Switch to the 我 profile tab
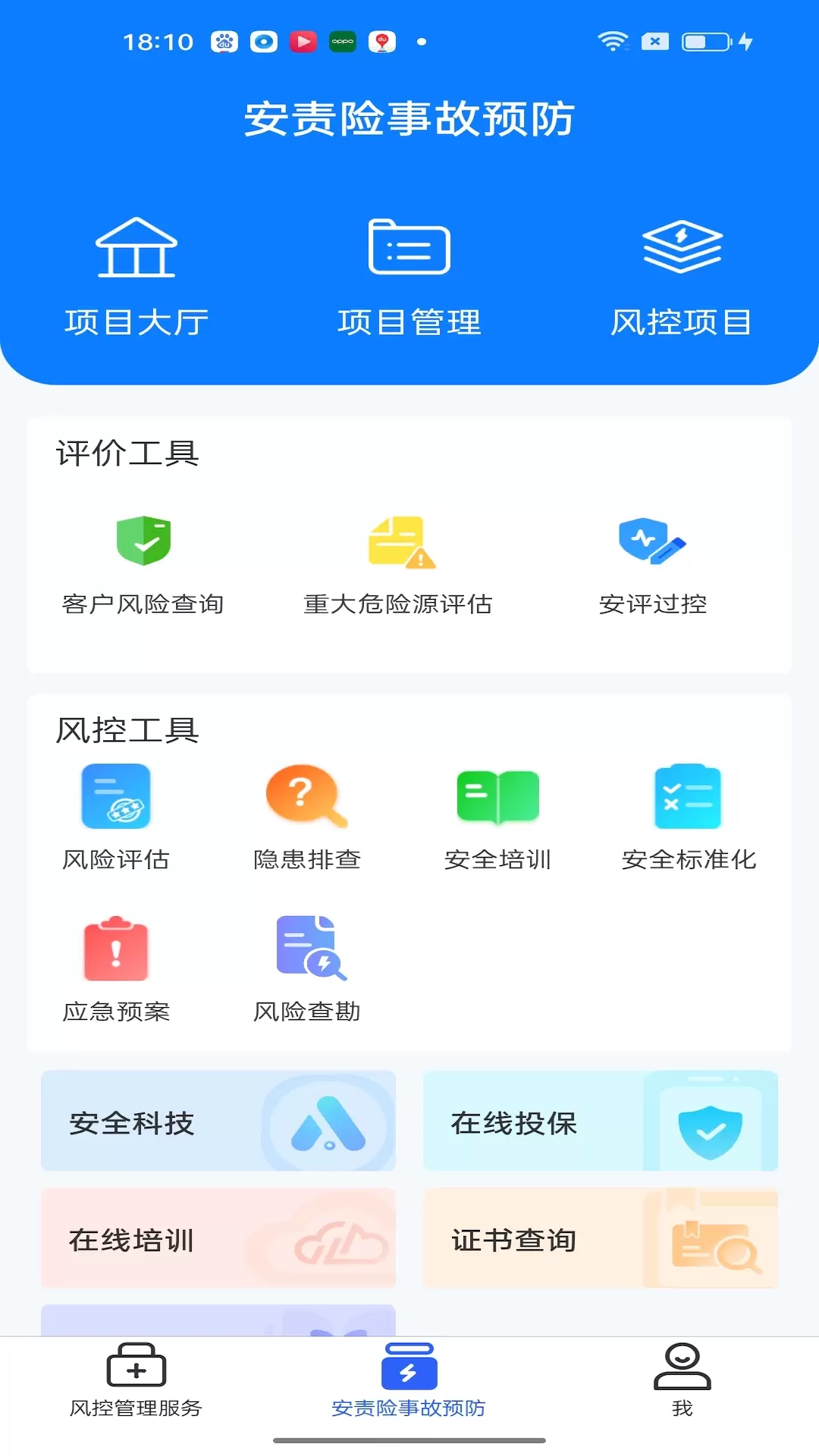This screenshot has width=819, height=1456. point(682,1382)
